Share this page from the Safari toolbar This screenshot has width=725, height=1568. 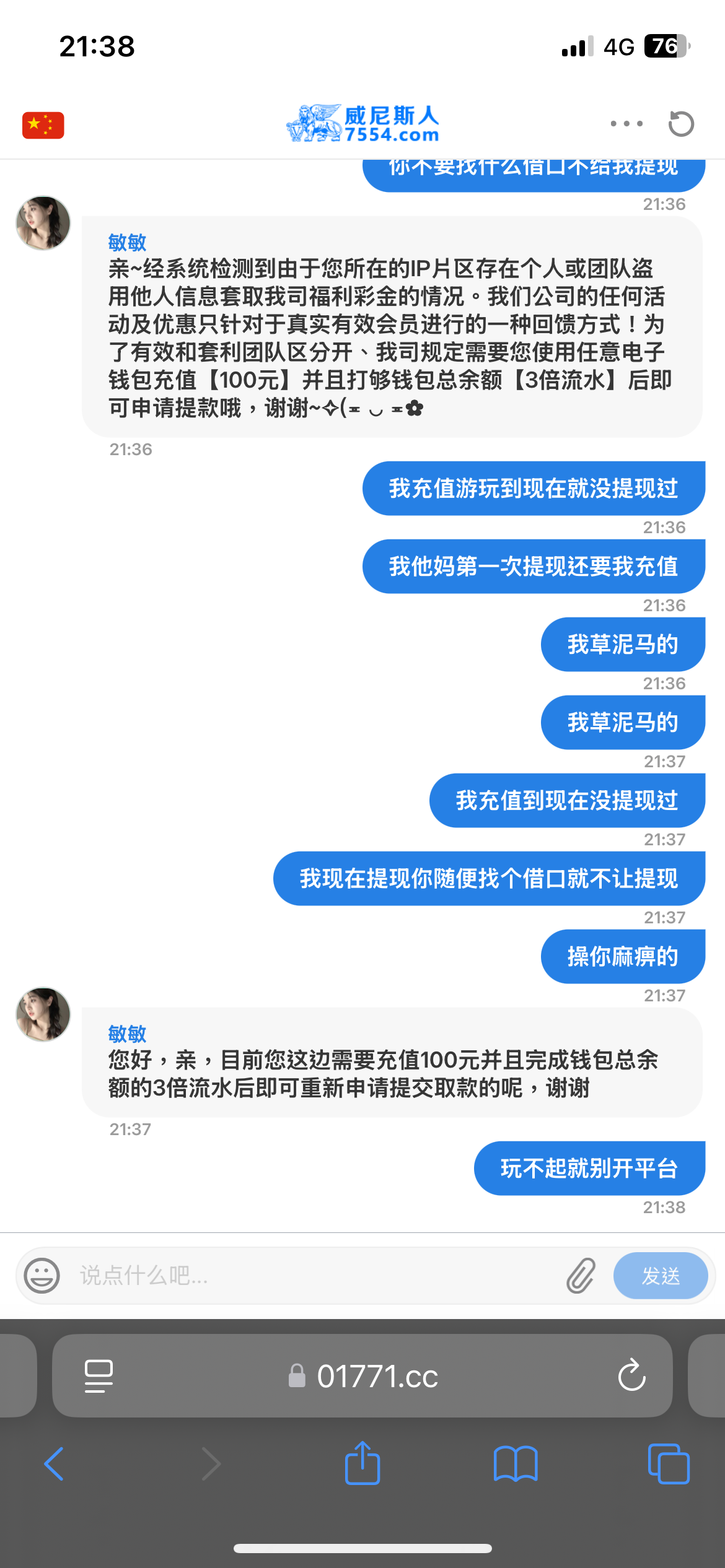click(x=362, y=1464)
